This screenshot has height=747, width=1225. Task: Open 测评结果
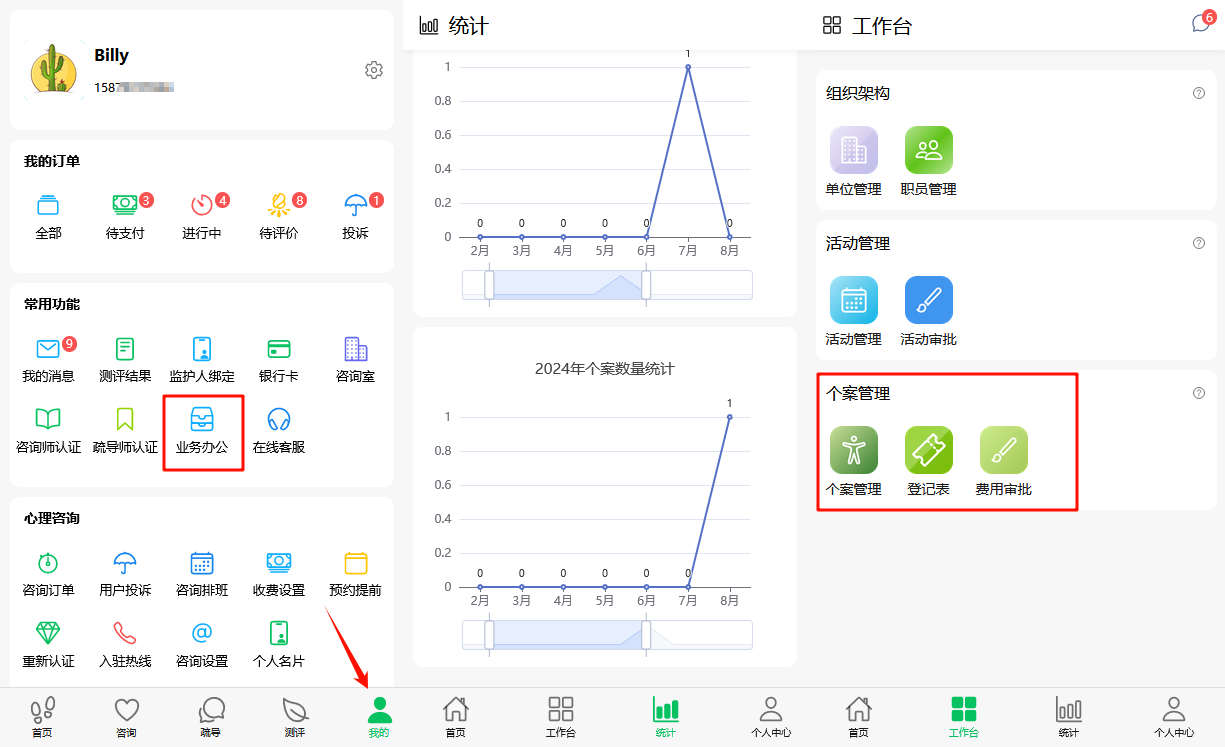125,360
